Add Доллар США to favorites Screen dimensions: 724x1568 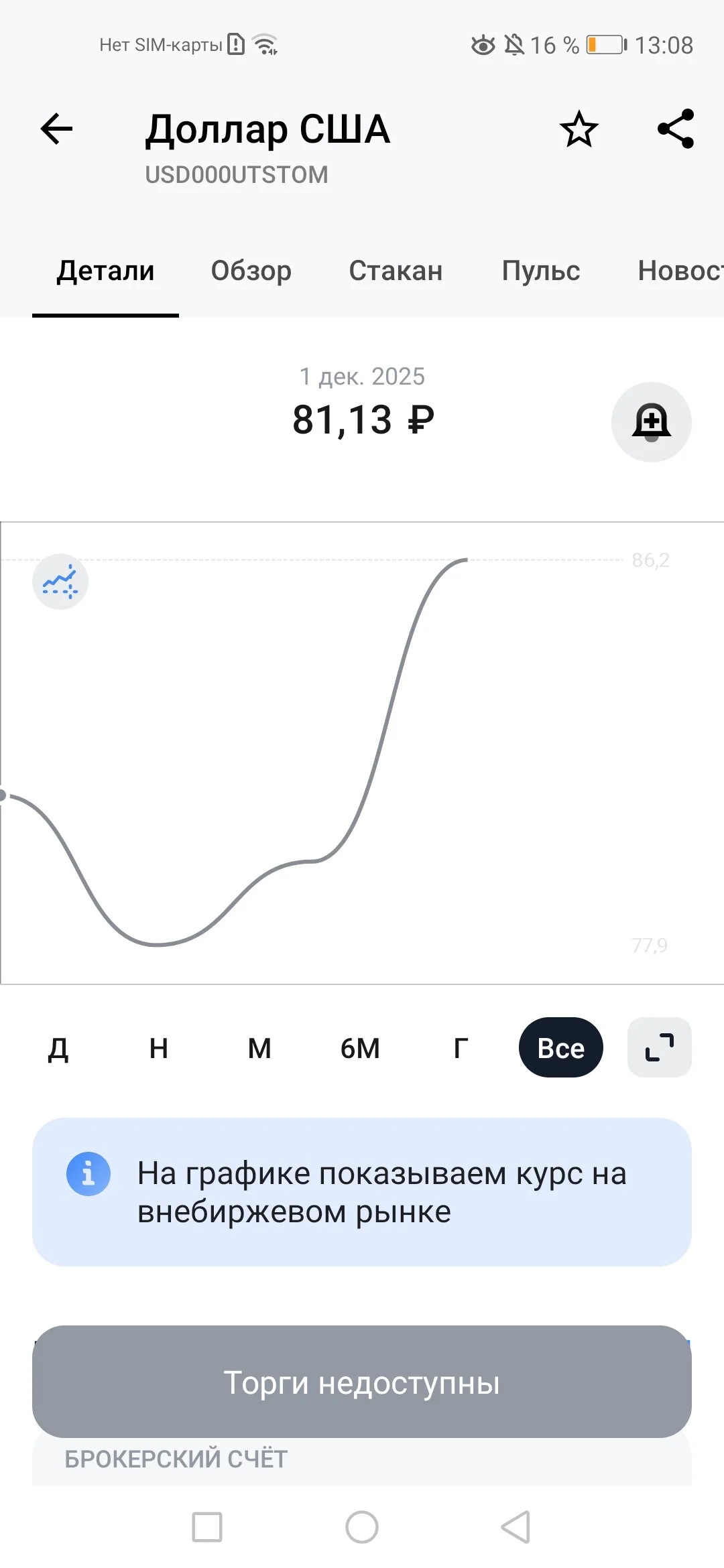(x=579, y=129)
